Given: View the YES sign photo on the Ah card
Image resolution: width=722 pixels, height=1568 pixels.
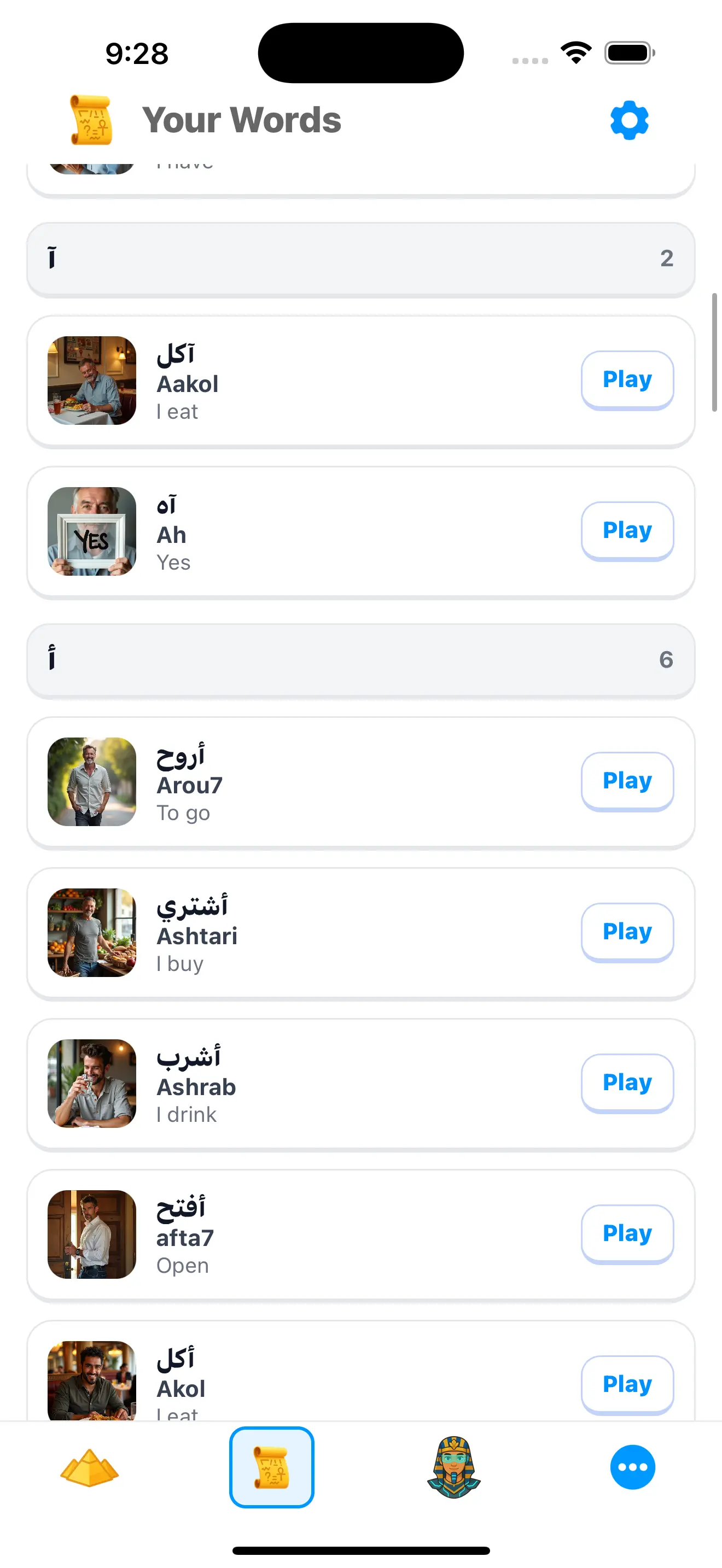Looking at the screenshot, I should point(91,530).
